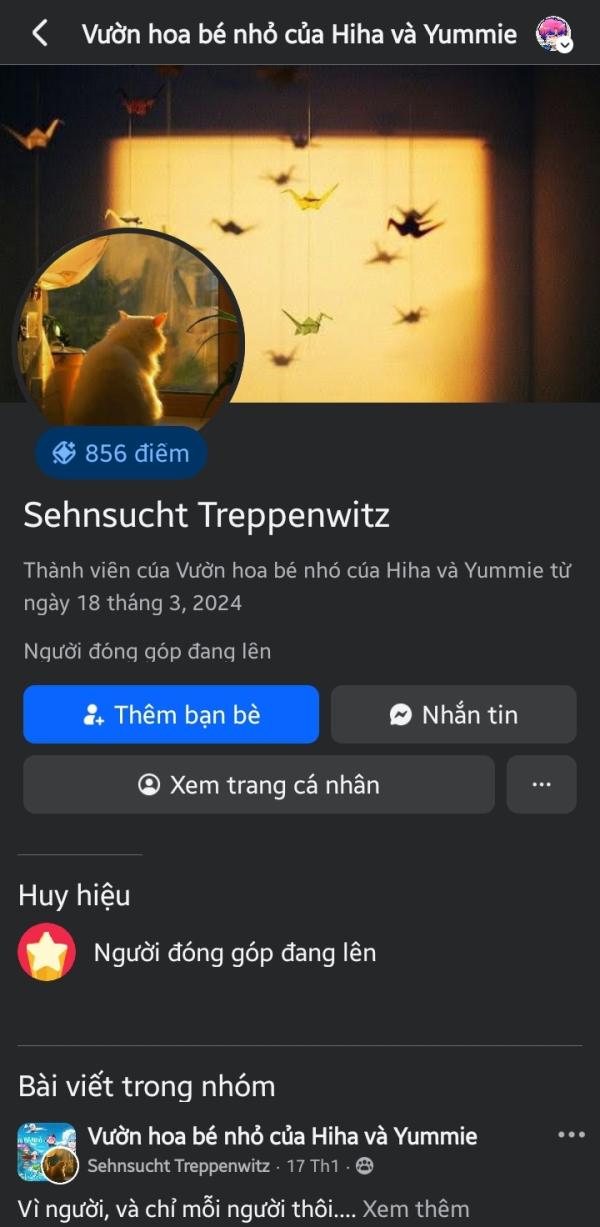This screenshot has height=1227, width=600.
Task: Tap the Thêm bạn bè button
Action: tap(171, 714)
